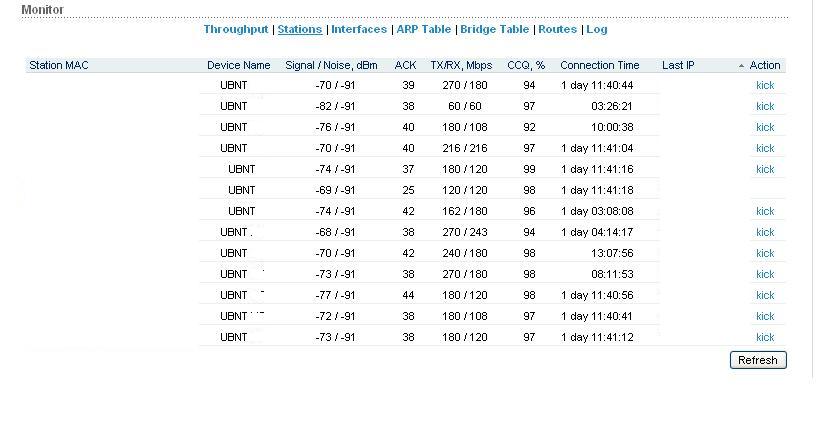Open the Throughput monitor link
Viewport: 821px width, 448px height.
[236, 29]
